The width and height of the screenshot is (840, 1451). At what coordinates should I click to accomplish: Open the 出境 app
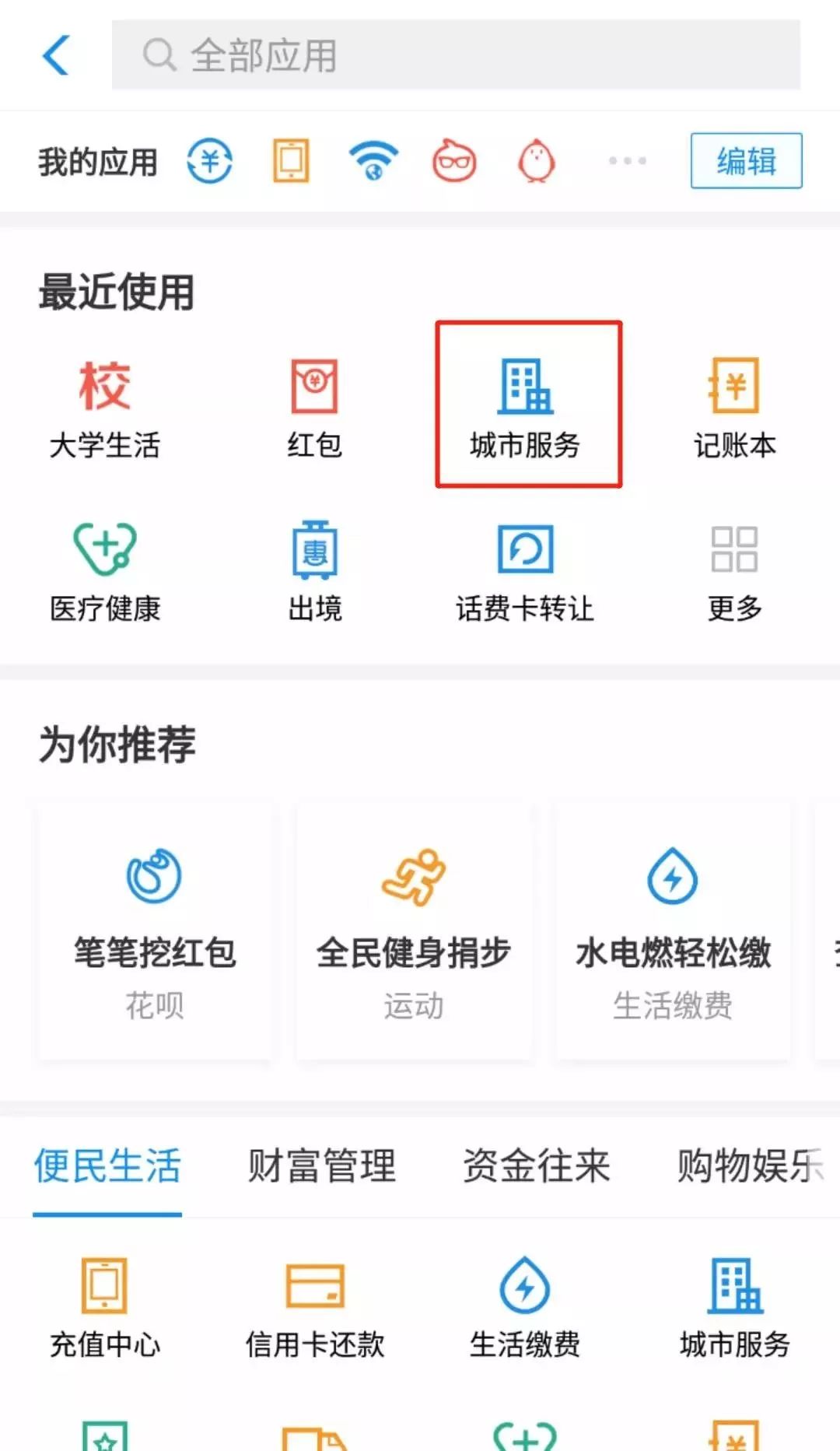click(x=314, y=573)
